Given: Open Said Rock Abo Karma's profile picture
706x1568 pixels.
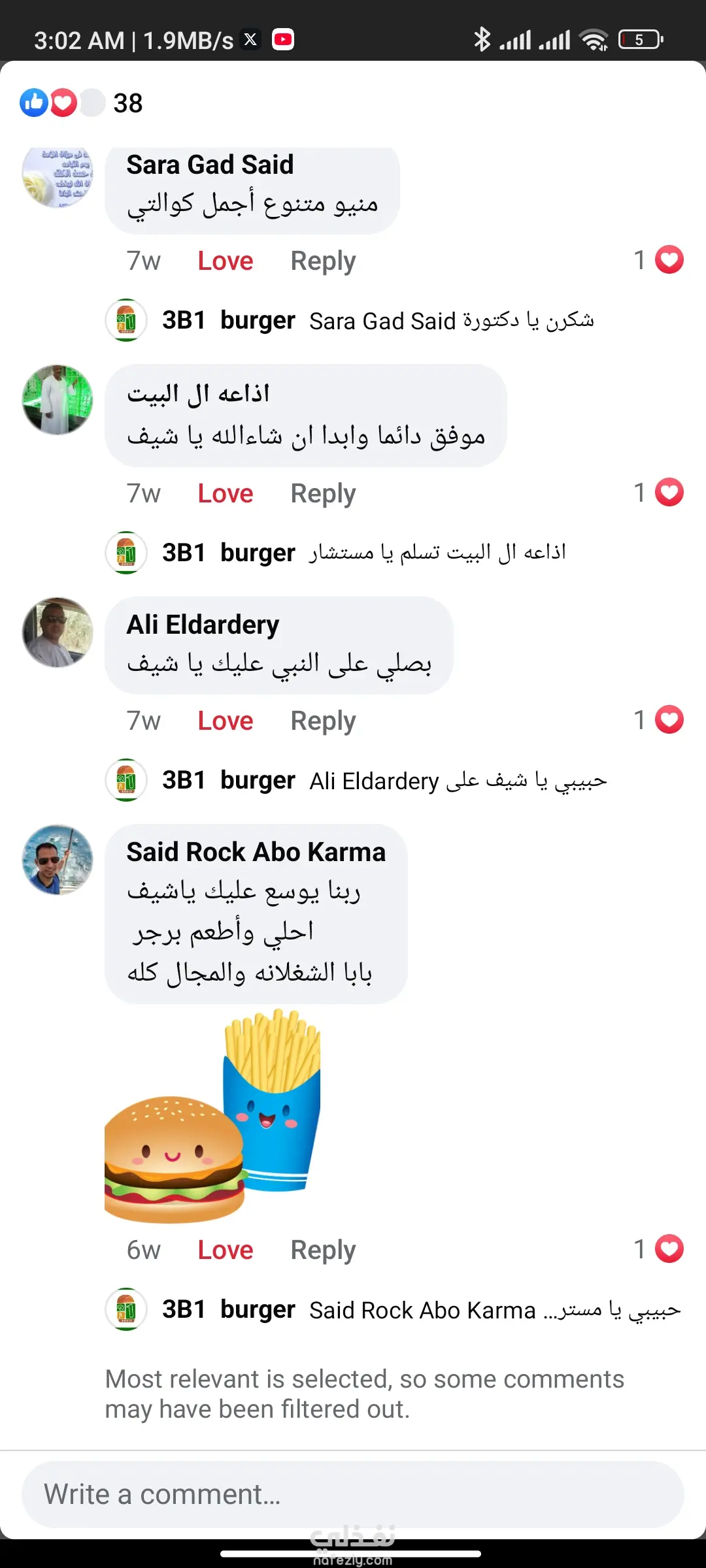Looking at the screenshot, I should pos(58,860).
